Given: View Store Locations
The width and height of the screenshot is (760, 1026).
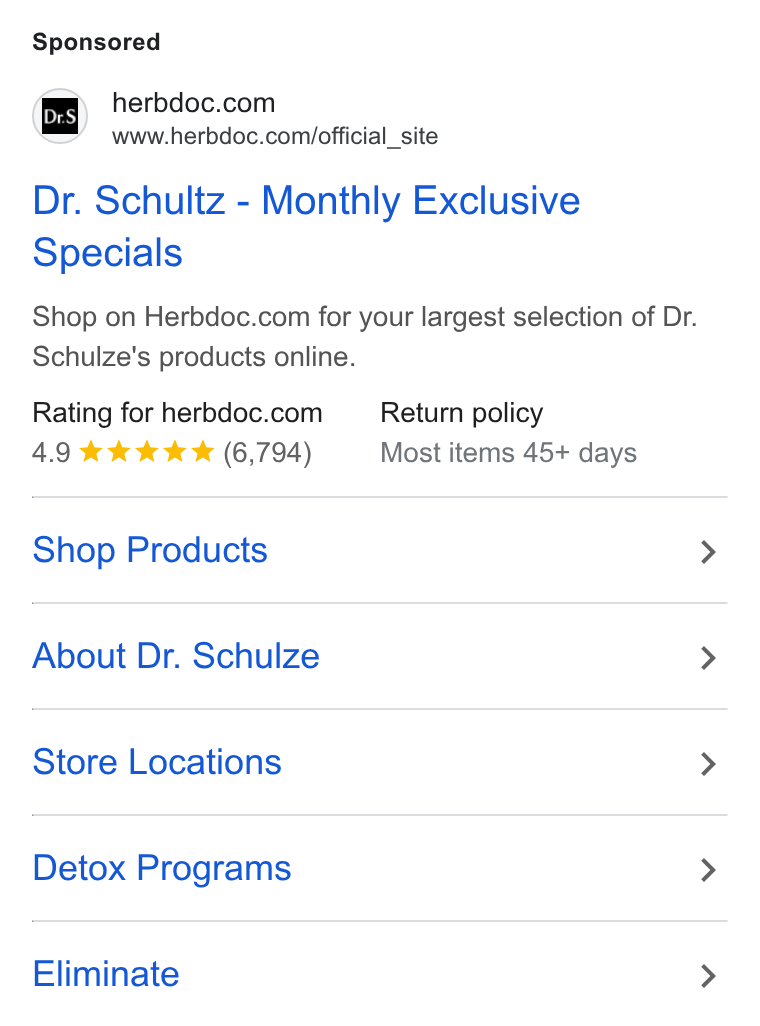Looking at the screenshot, I should click(x=380, y=762).
